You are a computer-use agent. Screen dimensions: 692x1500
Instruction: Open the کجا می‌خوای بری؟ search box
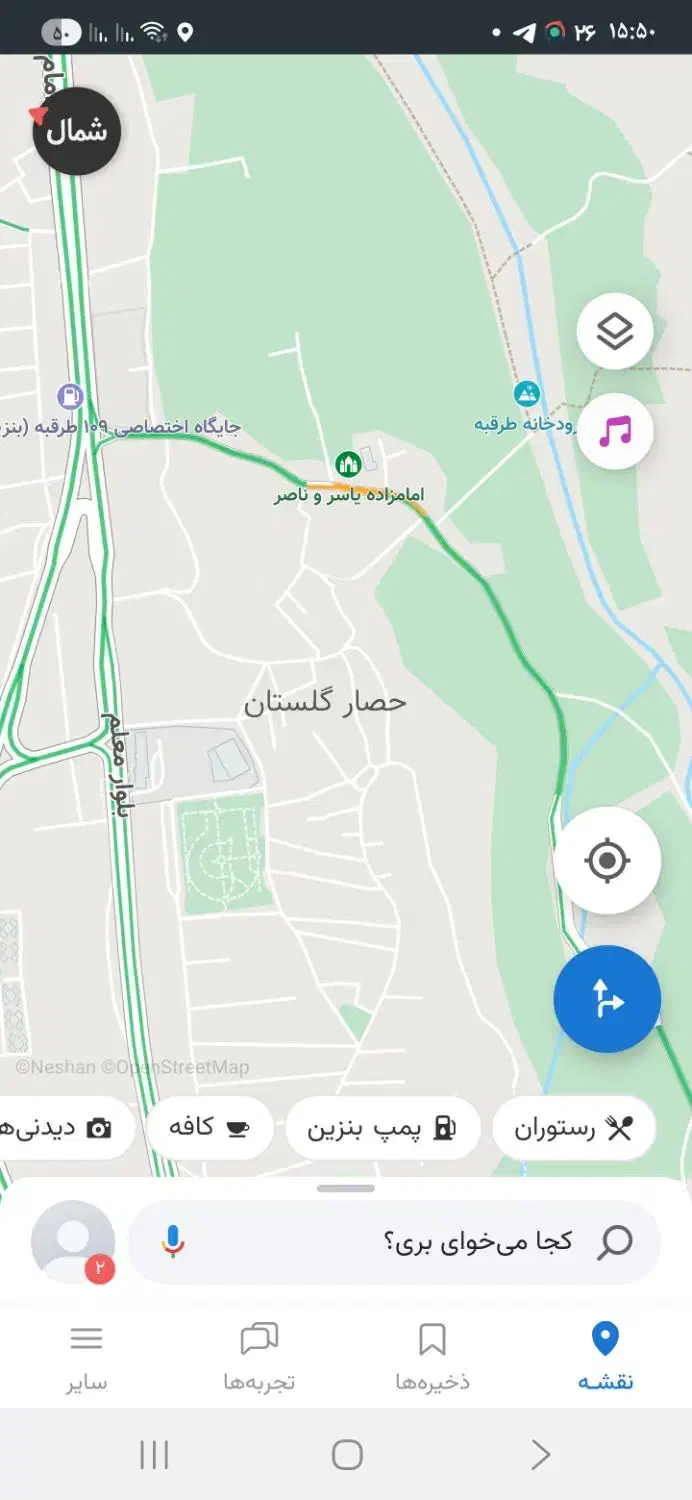click(394, 1242)
